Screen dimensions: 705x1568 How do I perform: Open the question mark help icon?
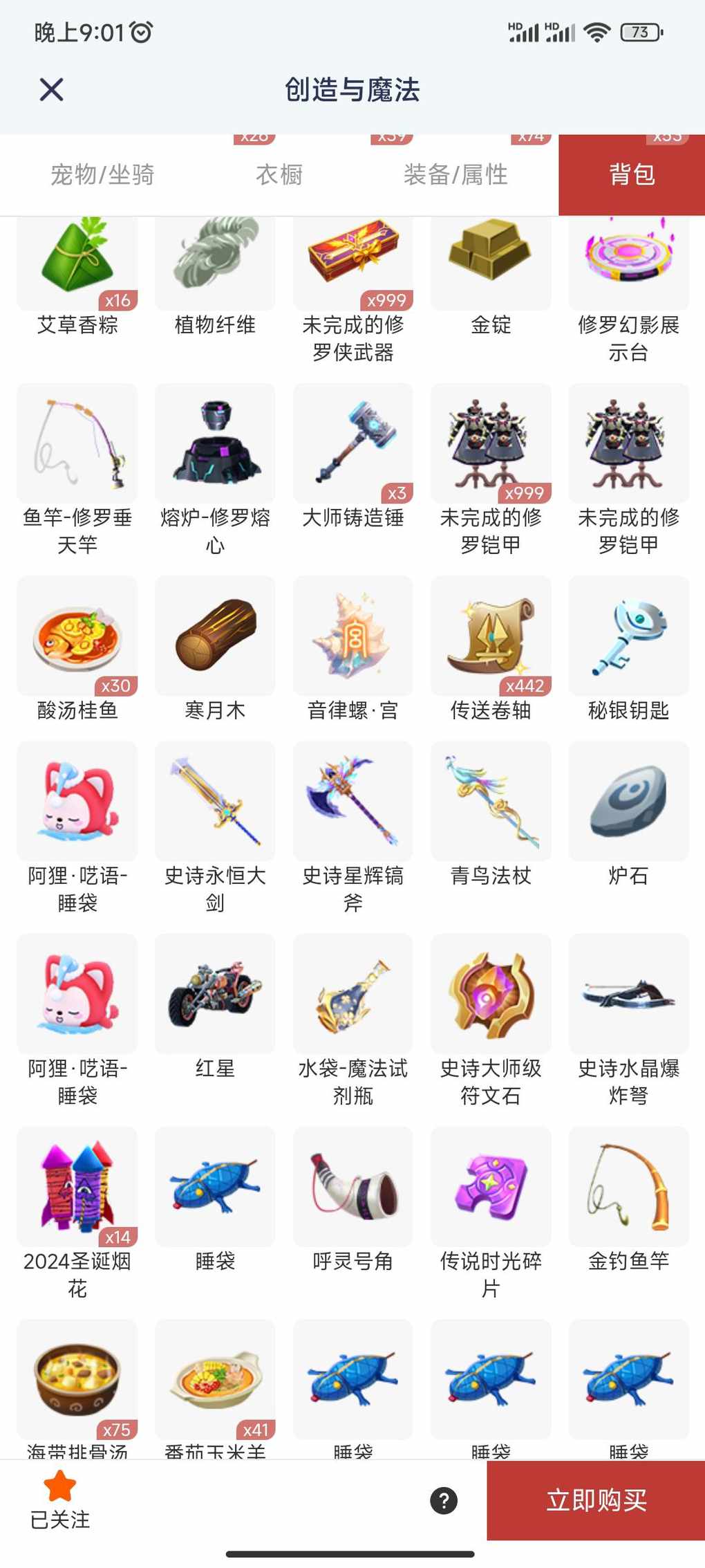[444, 1500]
